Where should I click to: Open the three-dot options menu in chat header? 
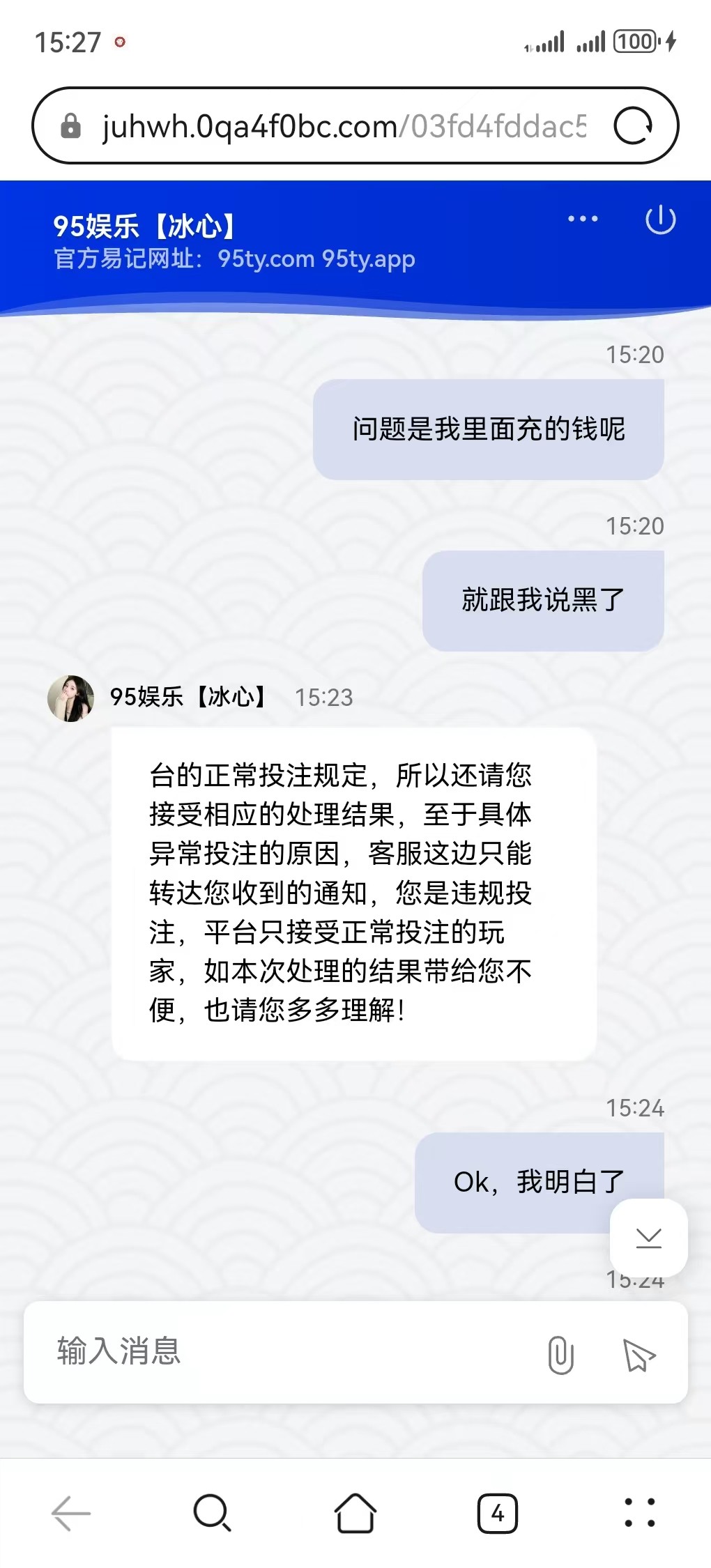point(581,220)
